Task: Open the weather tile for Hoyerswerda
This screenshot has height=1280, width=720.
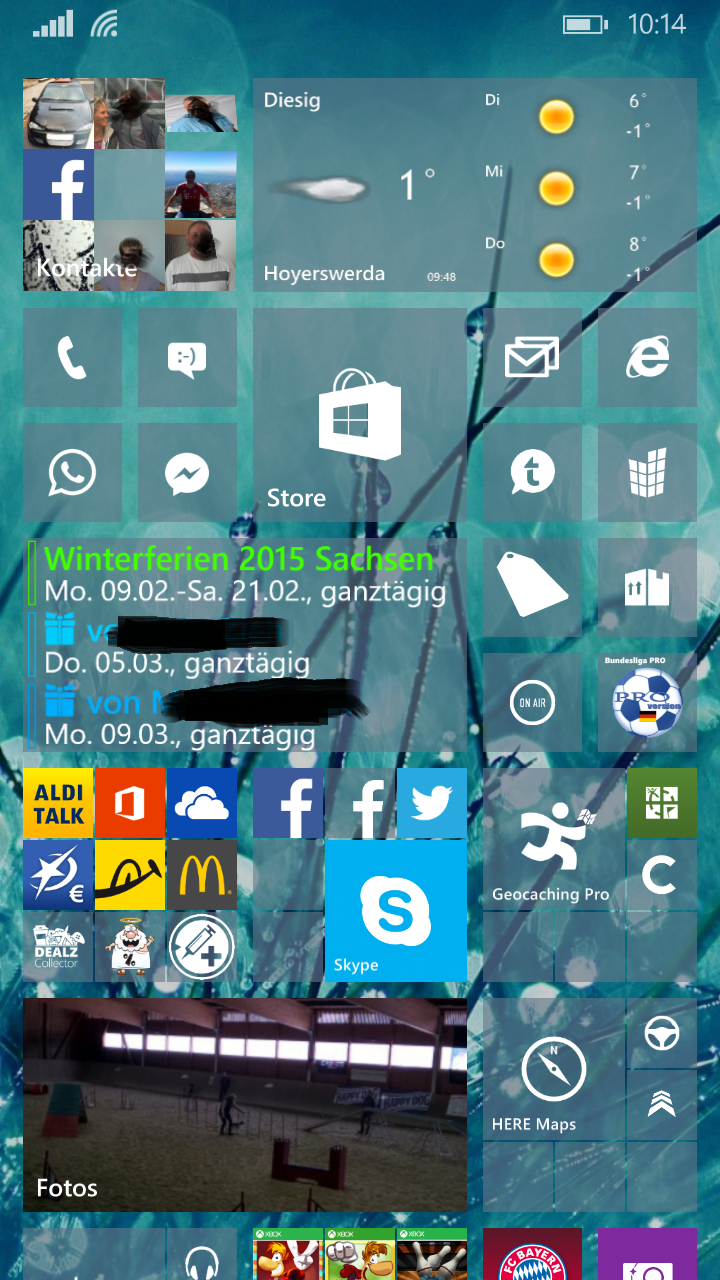Action: [475, 185]
